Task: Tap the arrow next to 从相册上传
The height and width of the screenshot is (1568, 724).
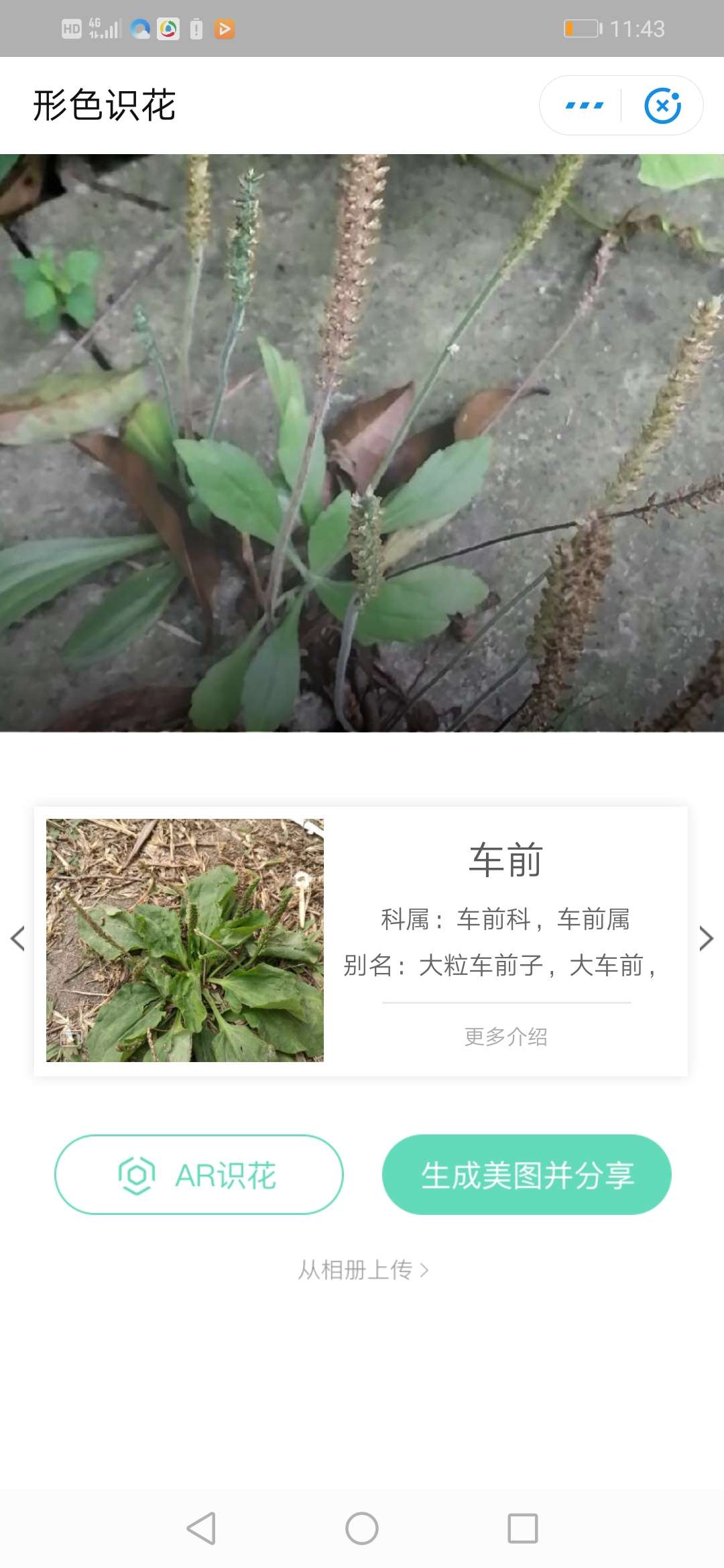Action: 422,1270
